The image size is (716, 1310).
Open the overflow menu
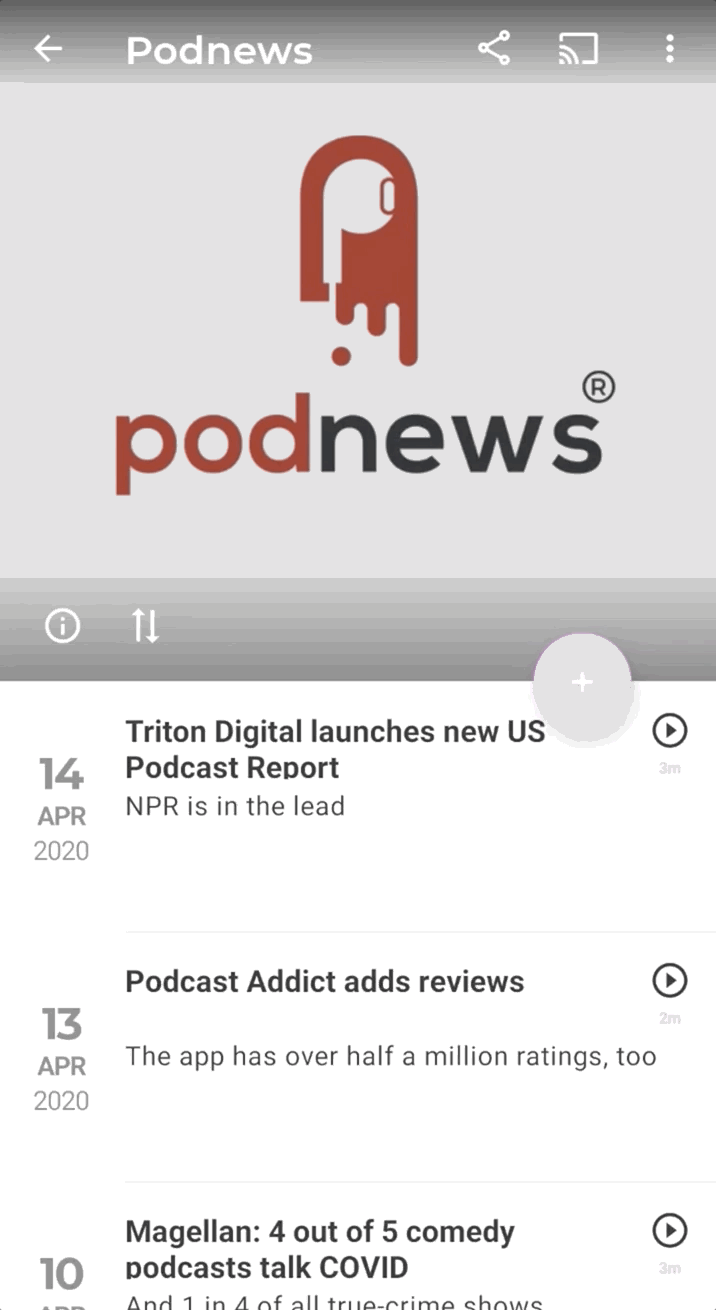click(x=669, y=49)
